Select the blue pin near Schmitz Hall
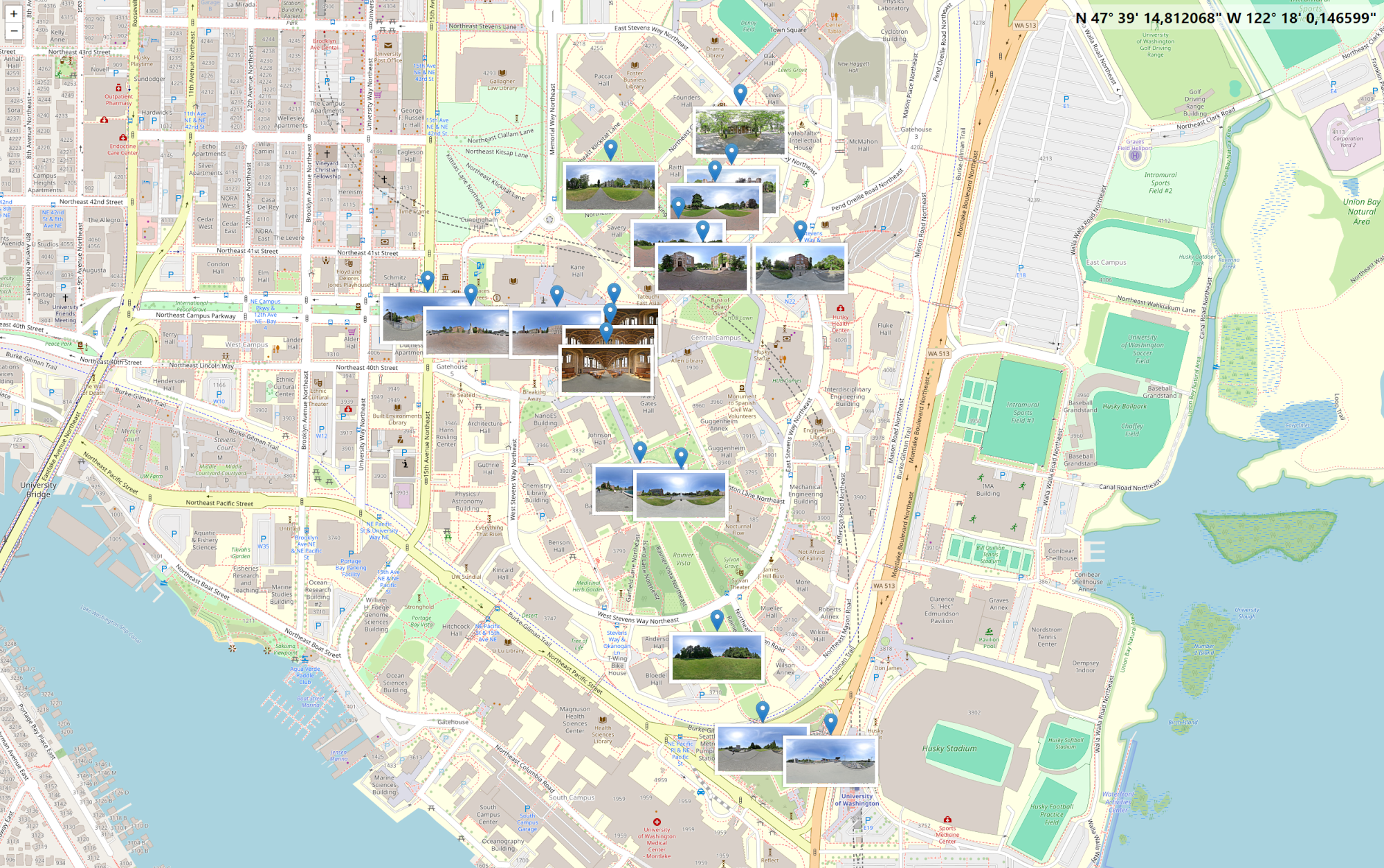Viewport: 1384px width, 868px height. (x=428, y=279)
